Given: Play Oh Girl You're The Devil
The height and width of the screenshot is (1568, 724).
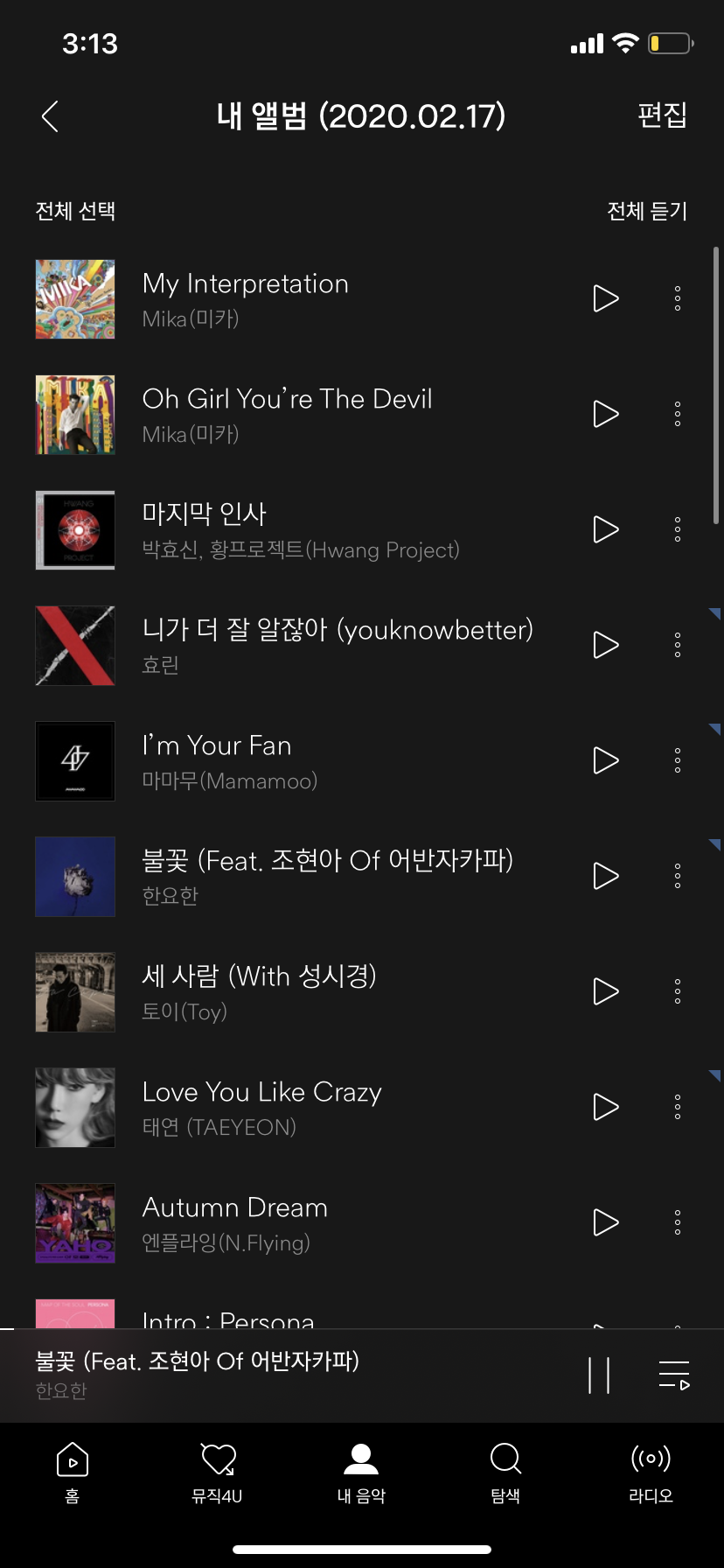Looking at the screenshot, I should pos(605,414).
